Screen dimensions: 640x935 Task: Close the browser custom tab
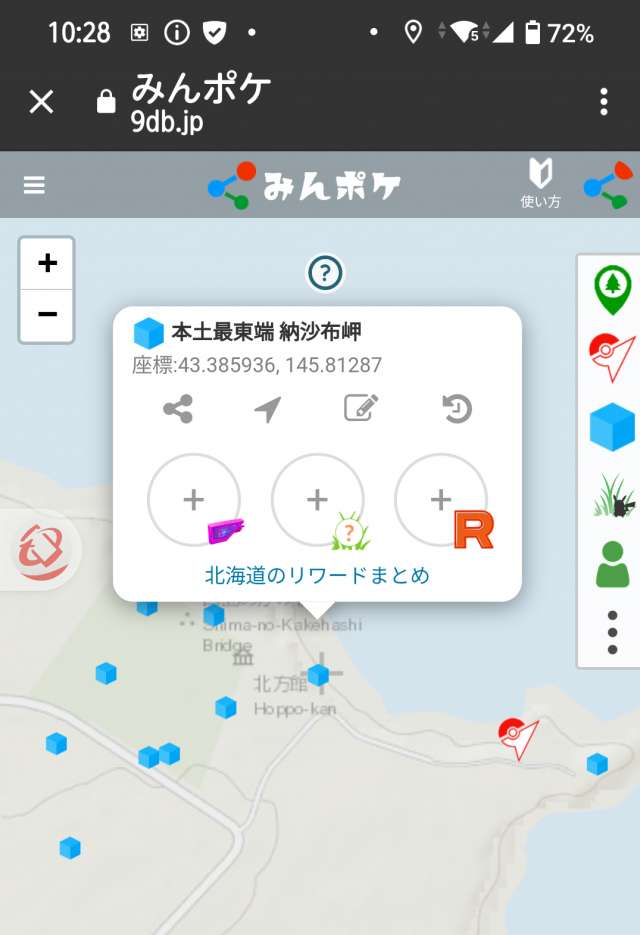coord(41,101)
